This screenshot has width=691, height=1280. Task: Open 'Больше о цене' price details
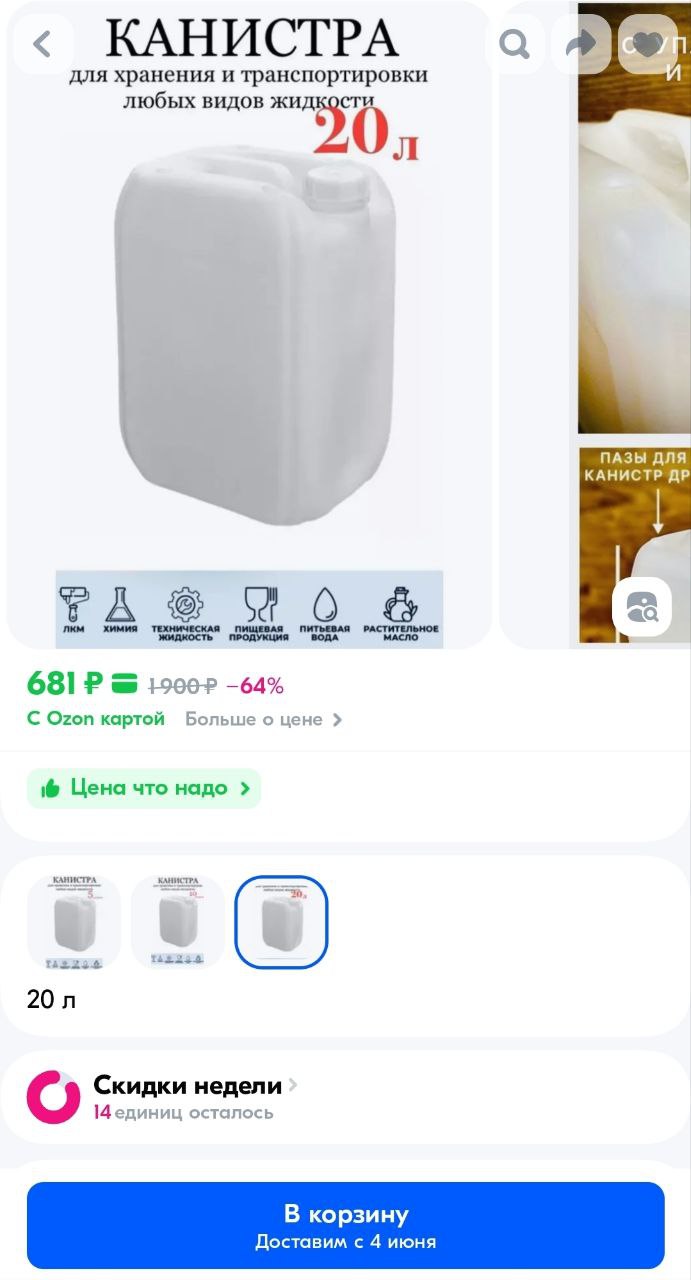tap(263, 719)
